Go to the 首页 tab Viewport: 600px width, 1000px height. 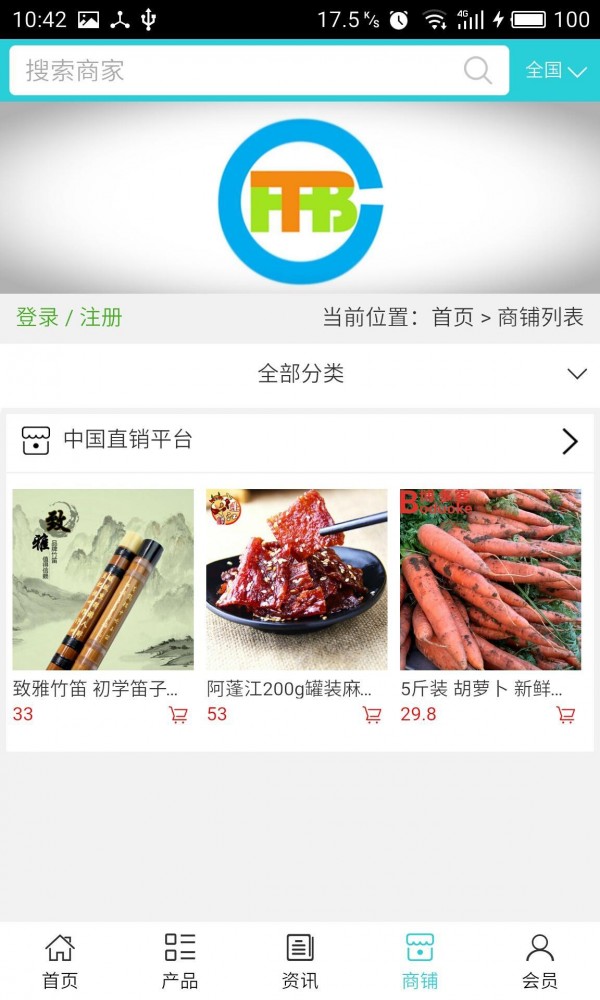(x=60, y=960)
